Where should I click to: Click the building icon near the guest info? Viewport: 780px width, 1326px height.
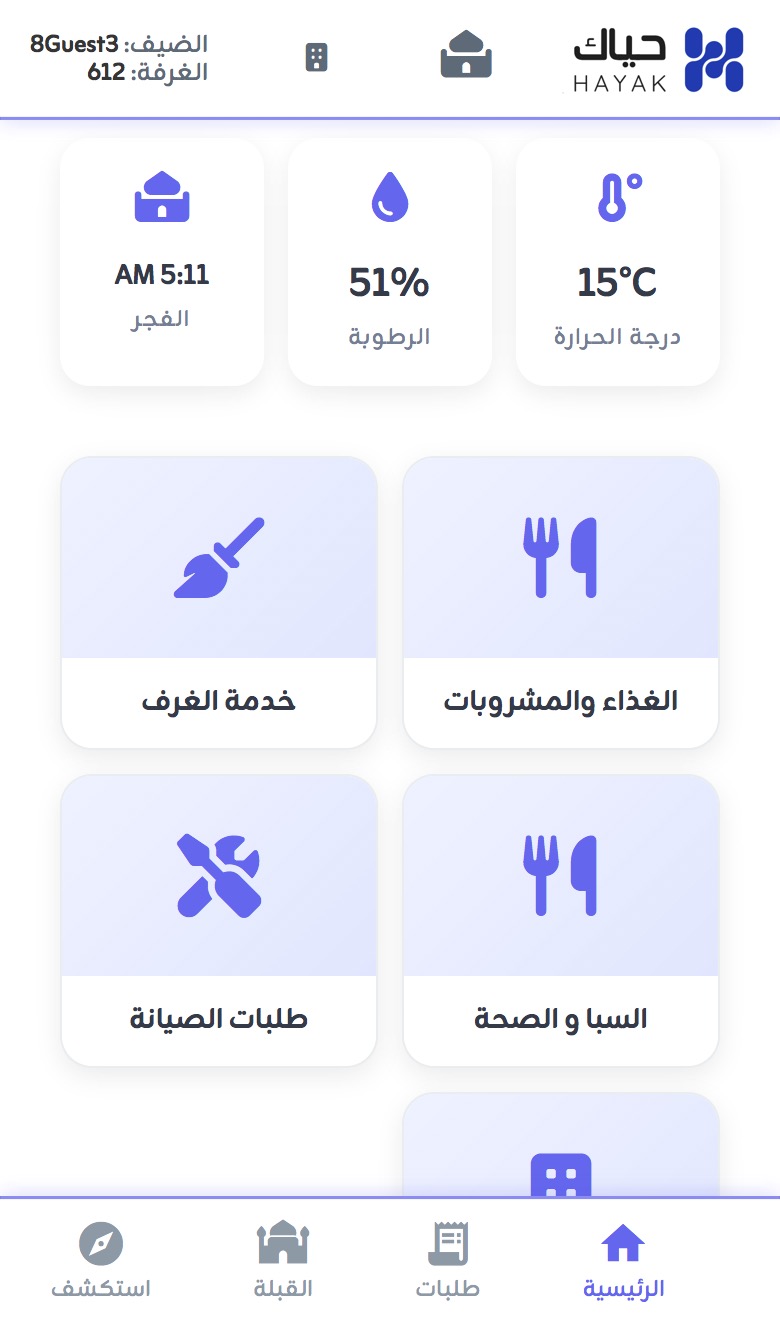point(317,55)
